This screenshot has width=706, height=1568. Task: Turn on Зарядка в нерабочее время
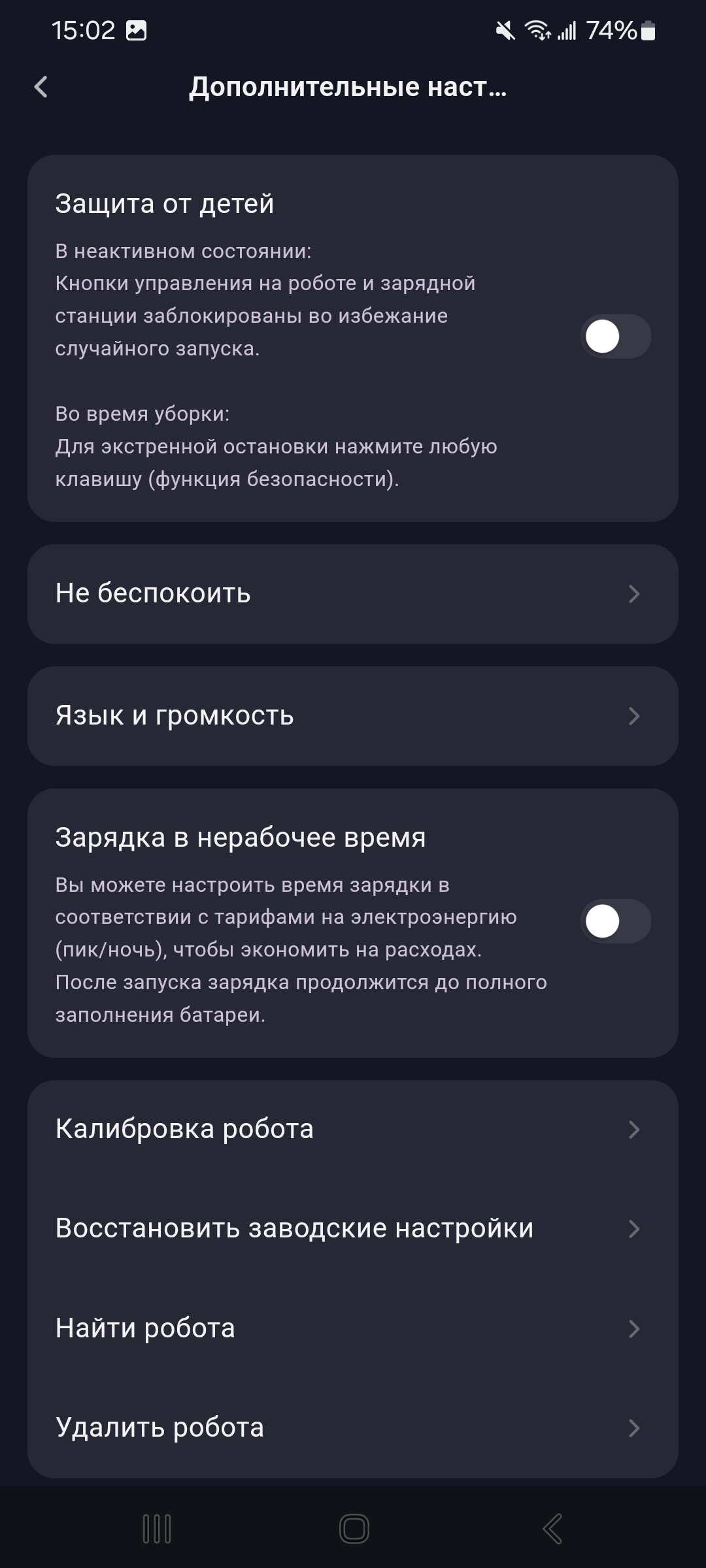point(615,921)
